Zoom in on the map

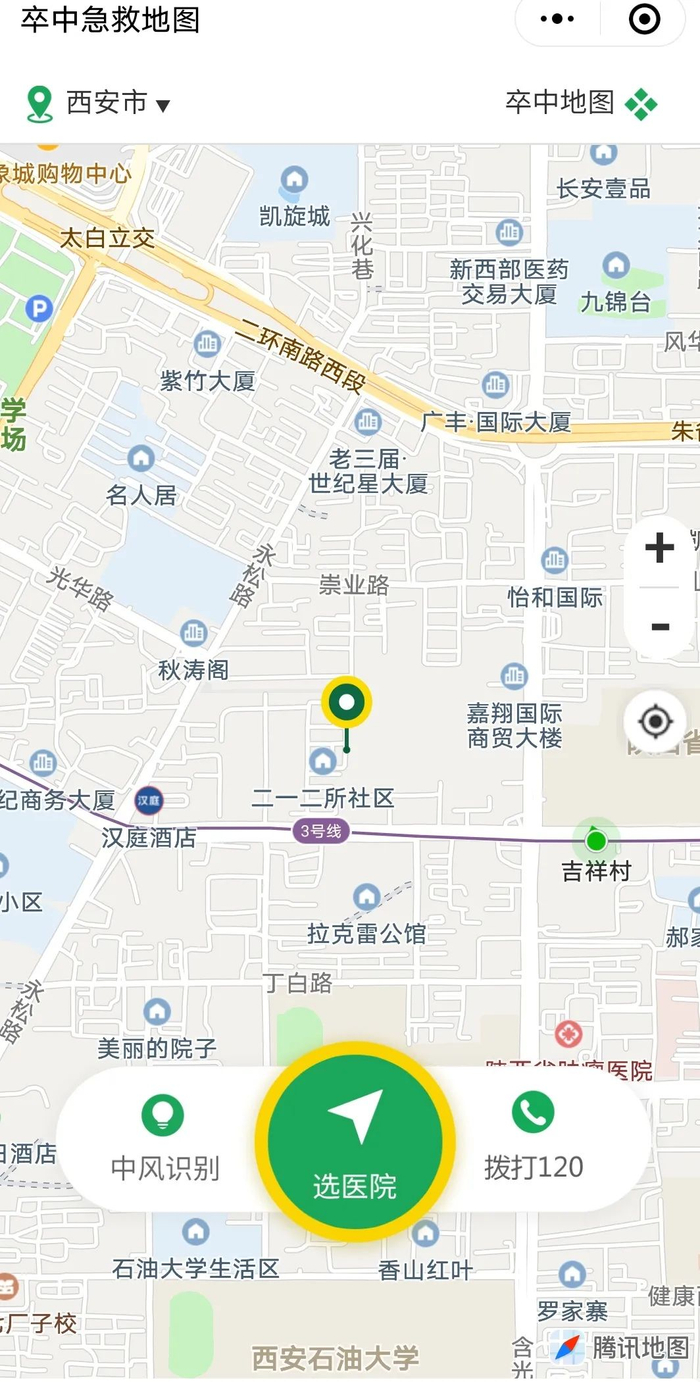(x=659, y=548)
